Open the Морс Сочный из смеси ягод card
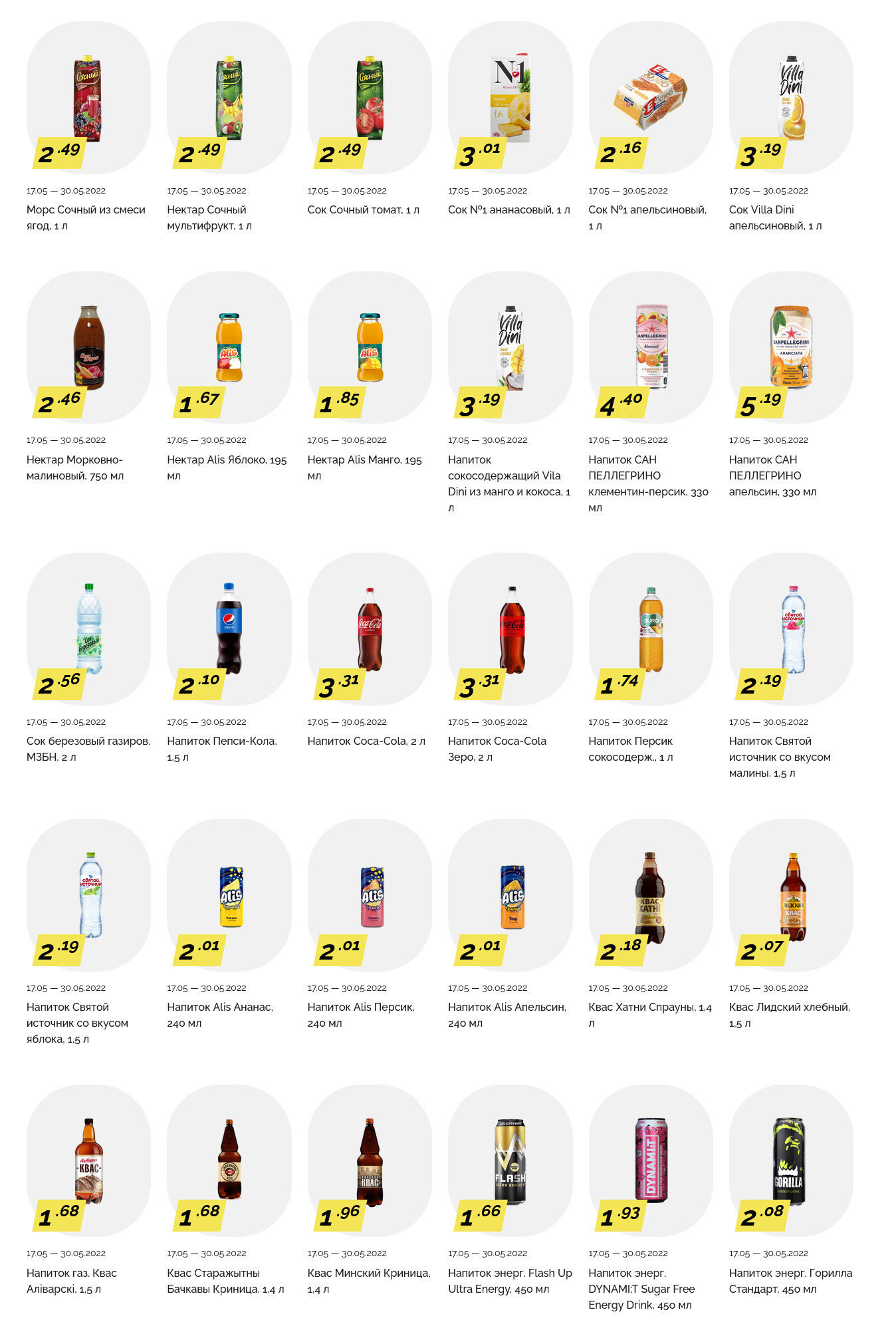The image size is (896, 1330). tap(88, 98)
